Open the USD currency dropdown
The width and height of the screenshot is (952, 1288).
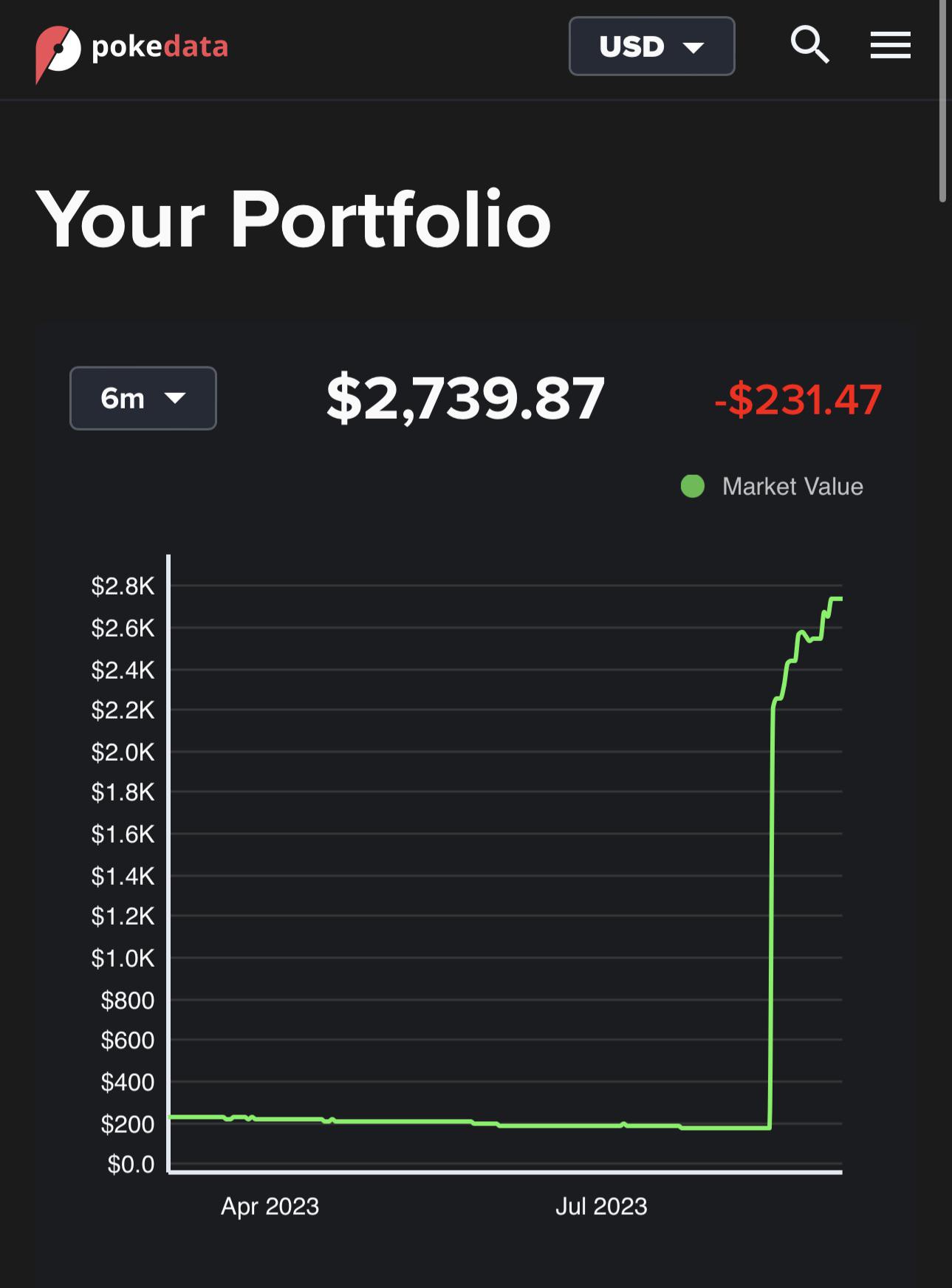point(651,47)
